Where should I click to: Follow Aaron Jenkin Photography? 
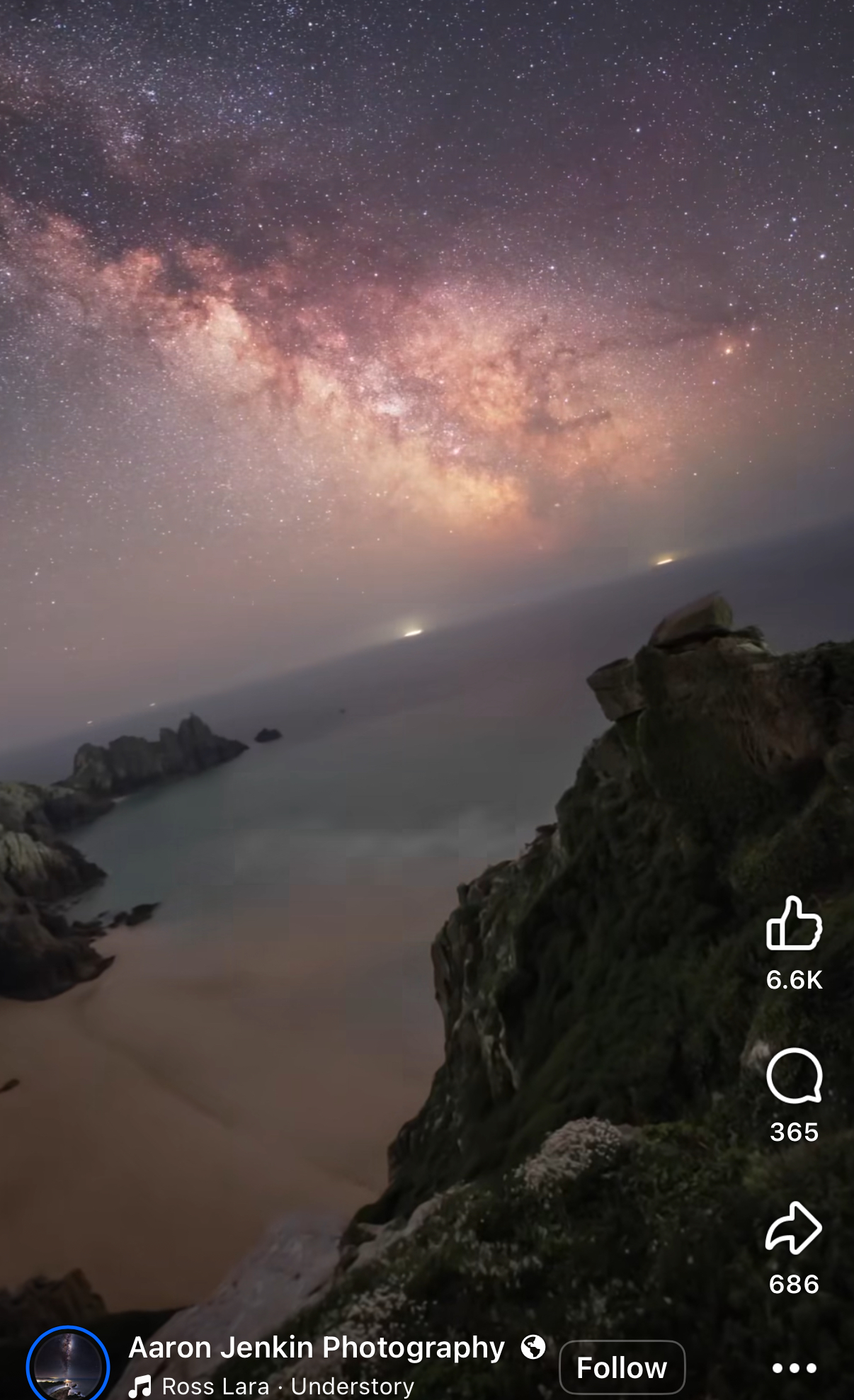click(622, 1367)
